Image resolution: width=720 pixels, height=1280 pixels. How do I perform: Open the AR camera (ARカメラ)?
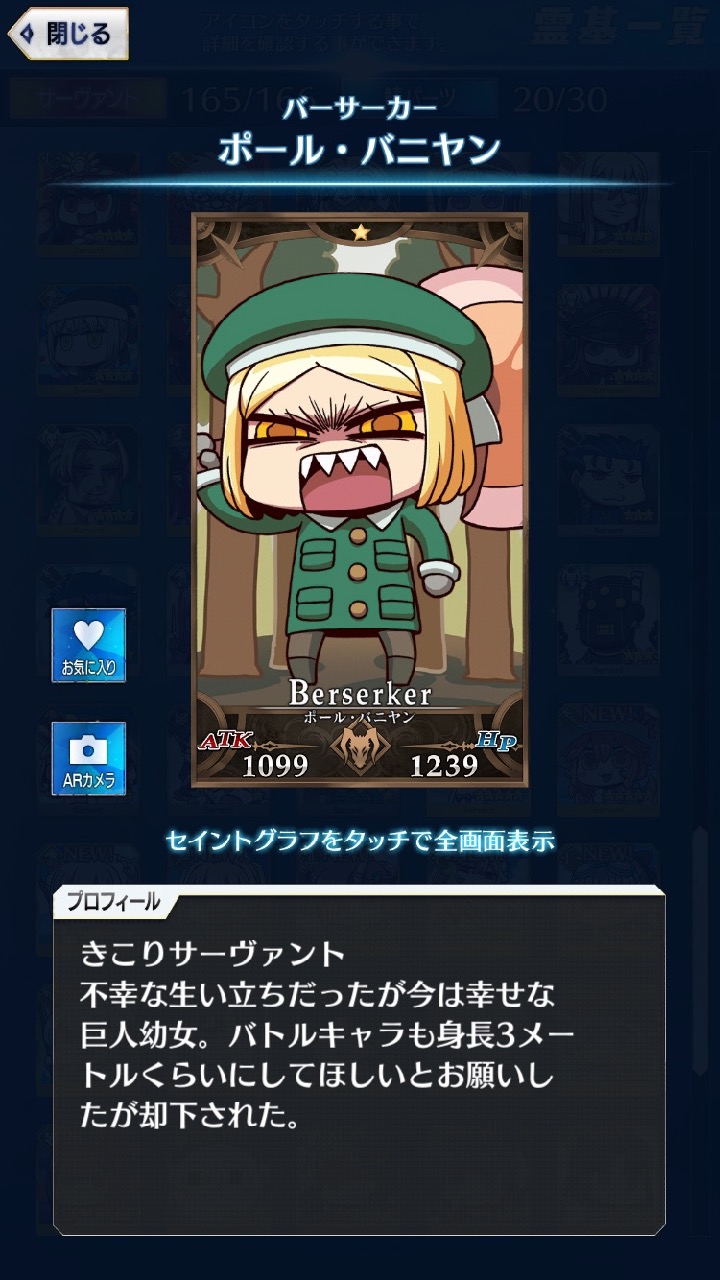89,759
